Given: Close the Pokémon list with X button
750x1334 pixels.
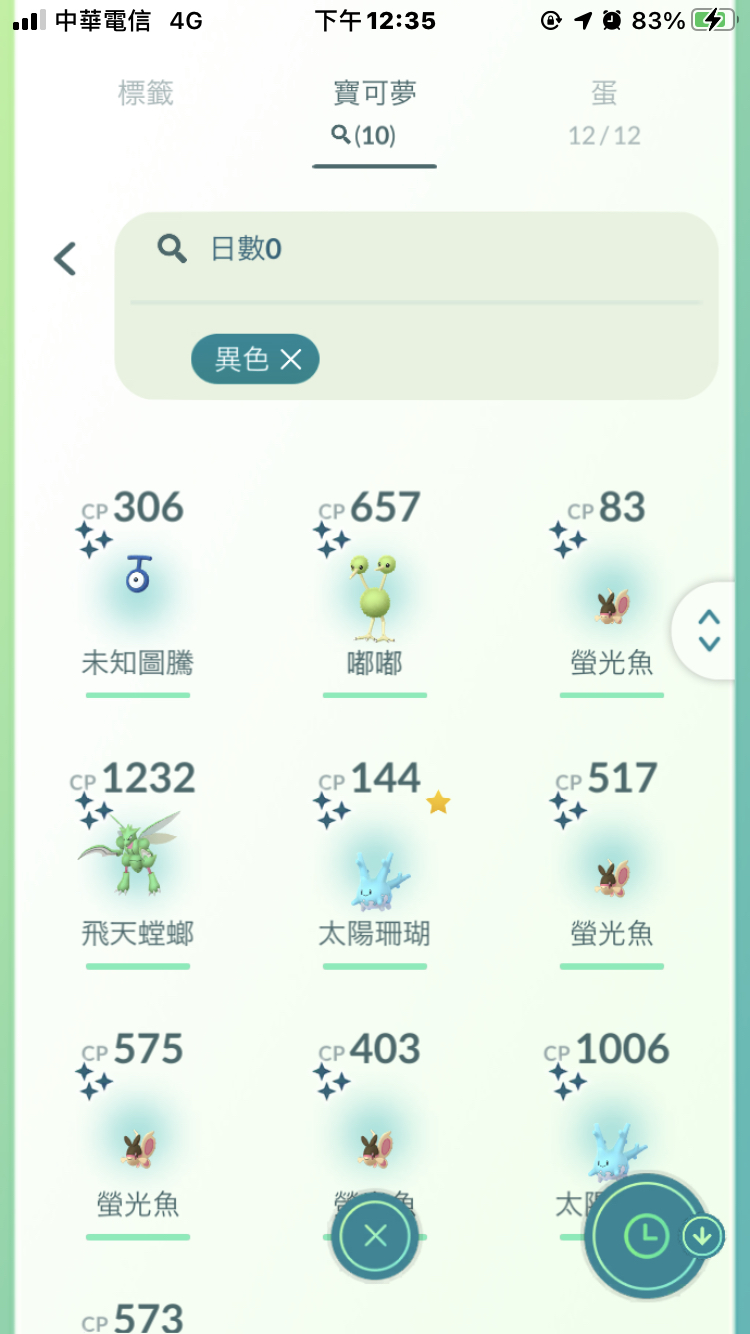Looking at the screenshot, I should pos(375,1237).
